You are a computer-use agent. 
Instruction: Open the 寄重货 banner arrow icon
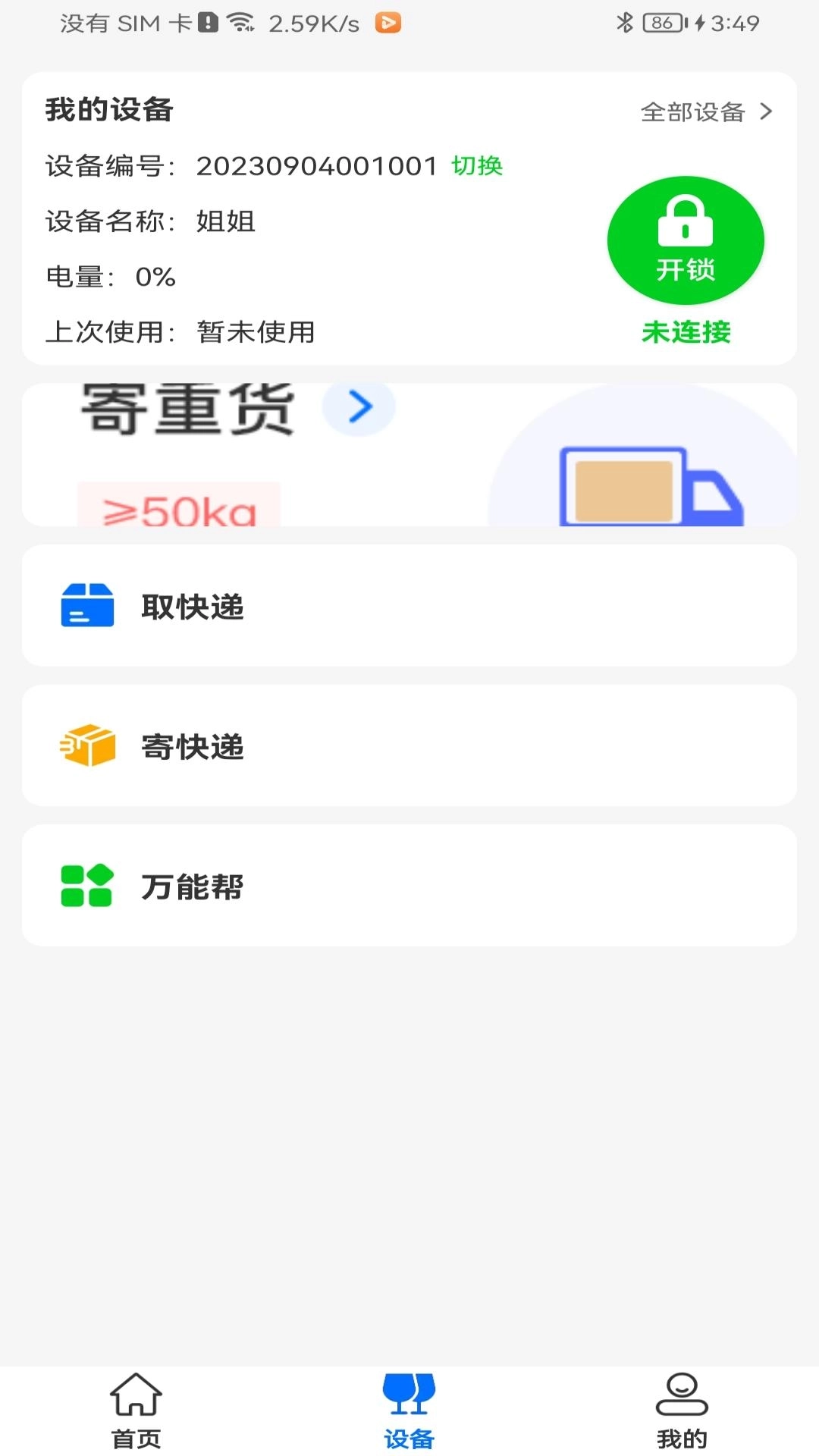tap(359, 407)
